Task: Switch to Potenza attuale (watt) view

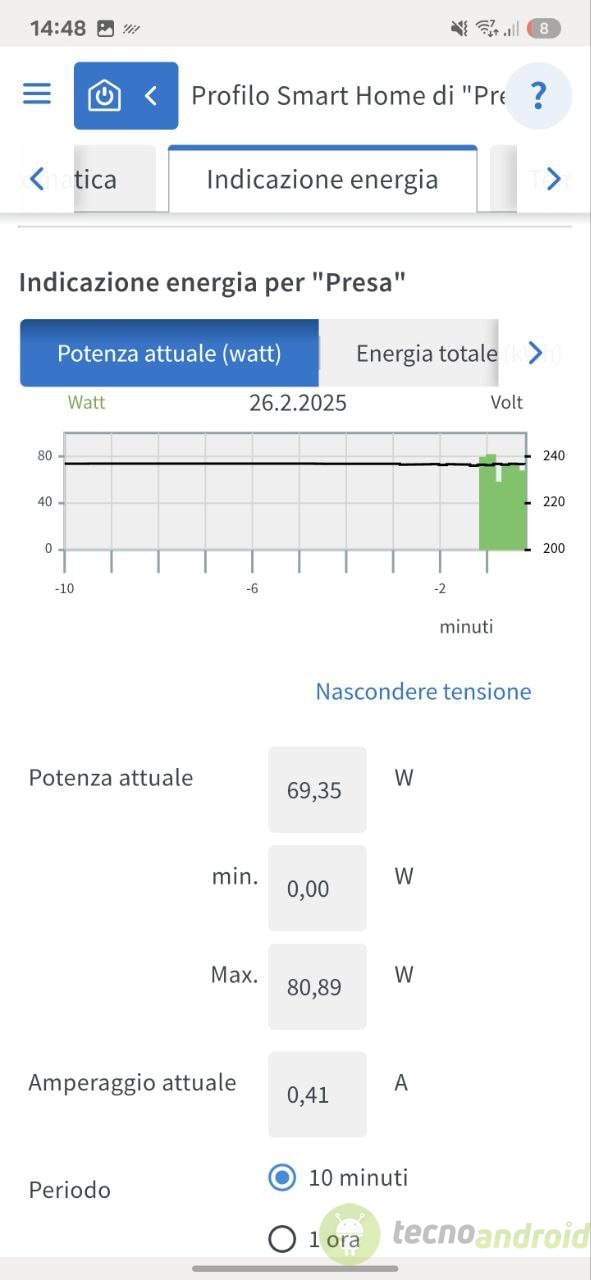Action: pos(169,353)
